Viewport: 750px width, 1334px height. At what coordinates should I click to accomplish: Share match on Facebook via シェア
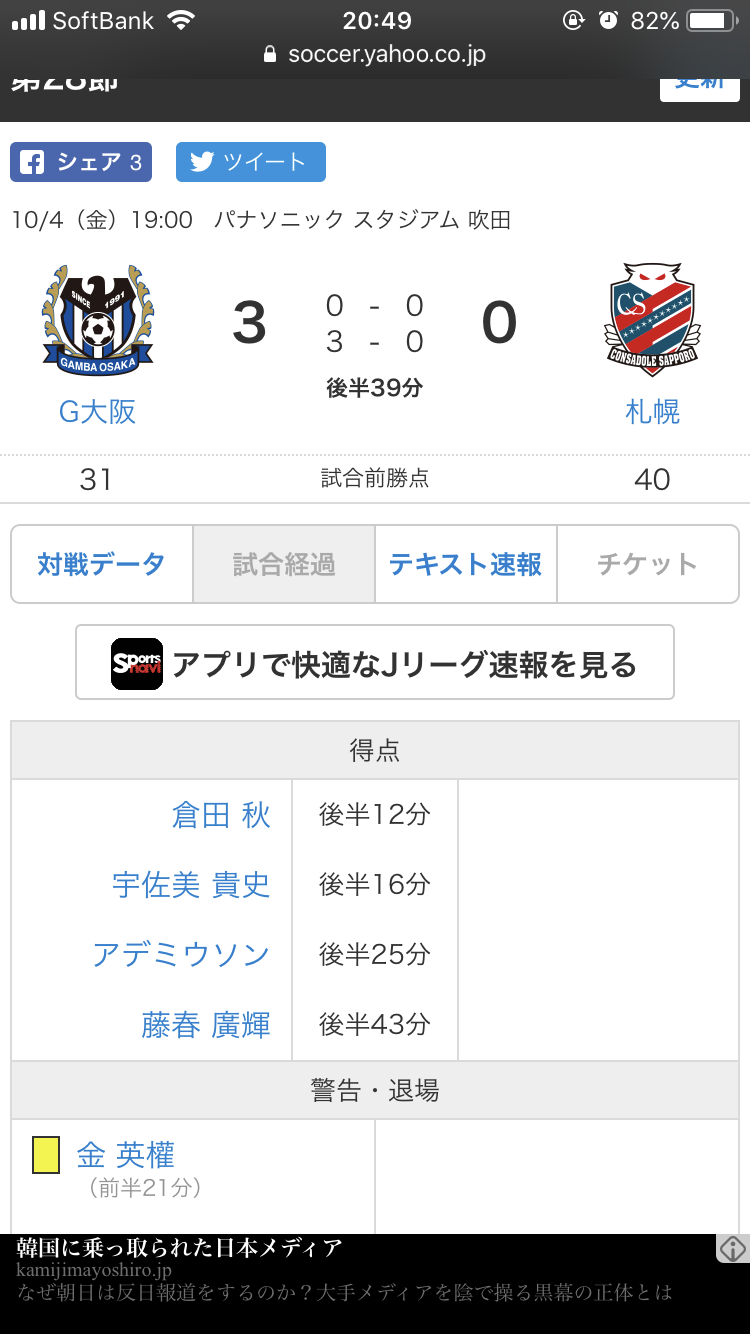pyautogui.click(x=81, y=162)
